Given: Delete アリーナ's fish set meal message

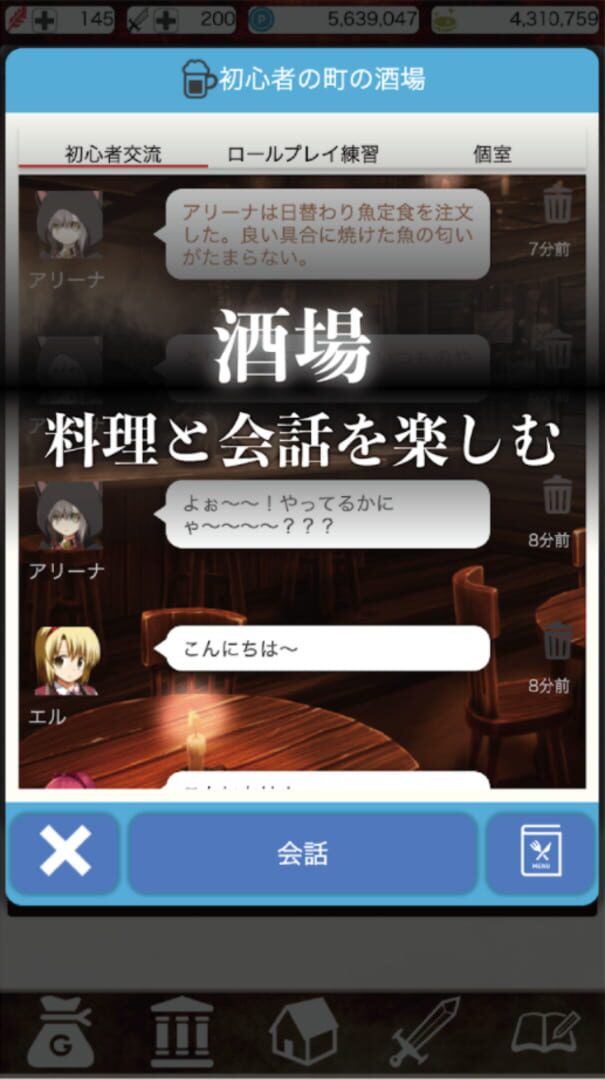Looking at the screenshot, I should pyautogui.click(x=557, y=203).
